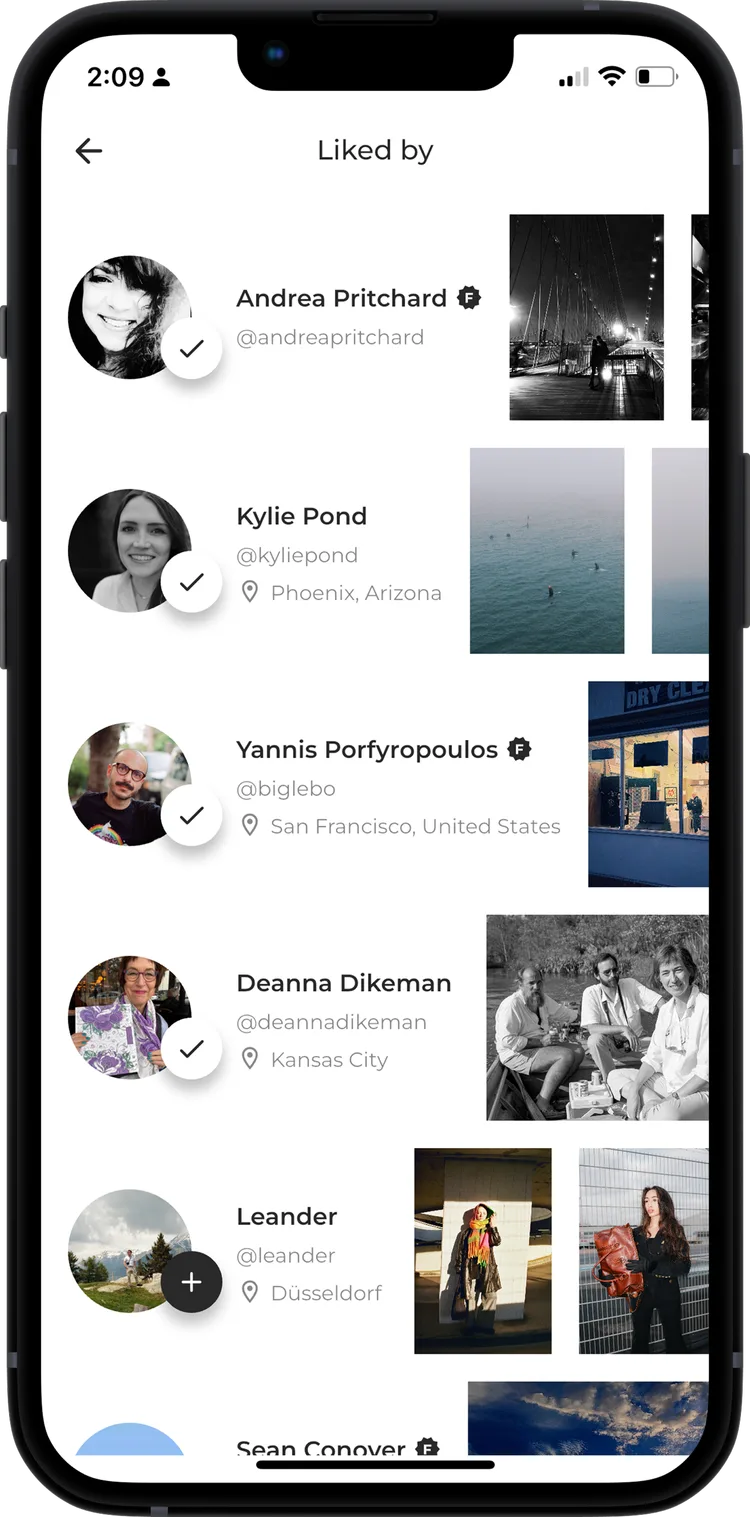View Andrea Pritchard's bridge night photo
750x1517 pixels.
coord(586,317)
